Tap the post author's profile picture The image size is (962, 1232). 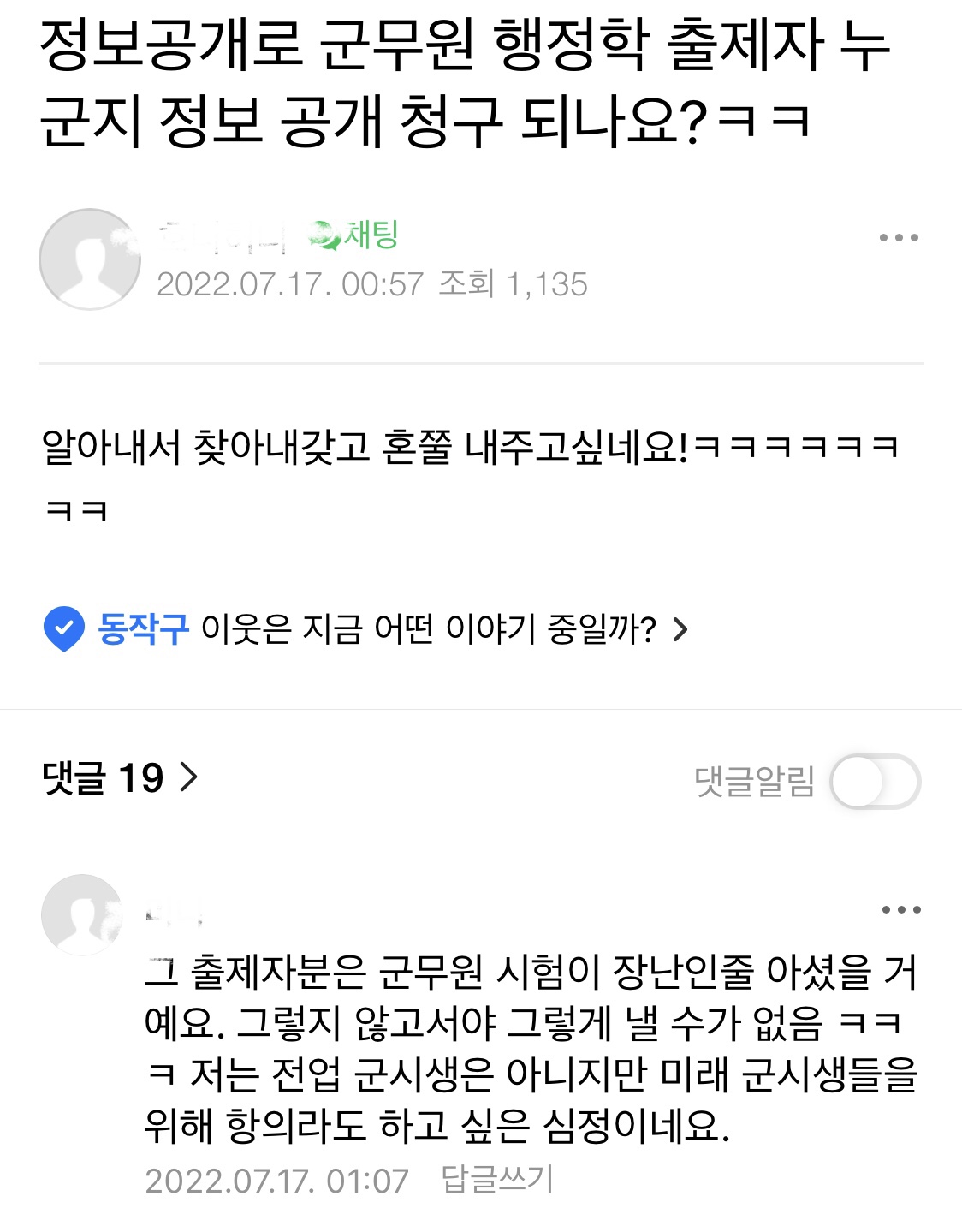tap(89, 259)
